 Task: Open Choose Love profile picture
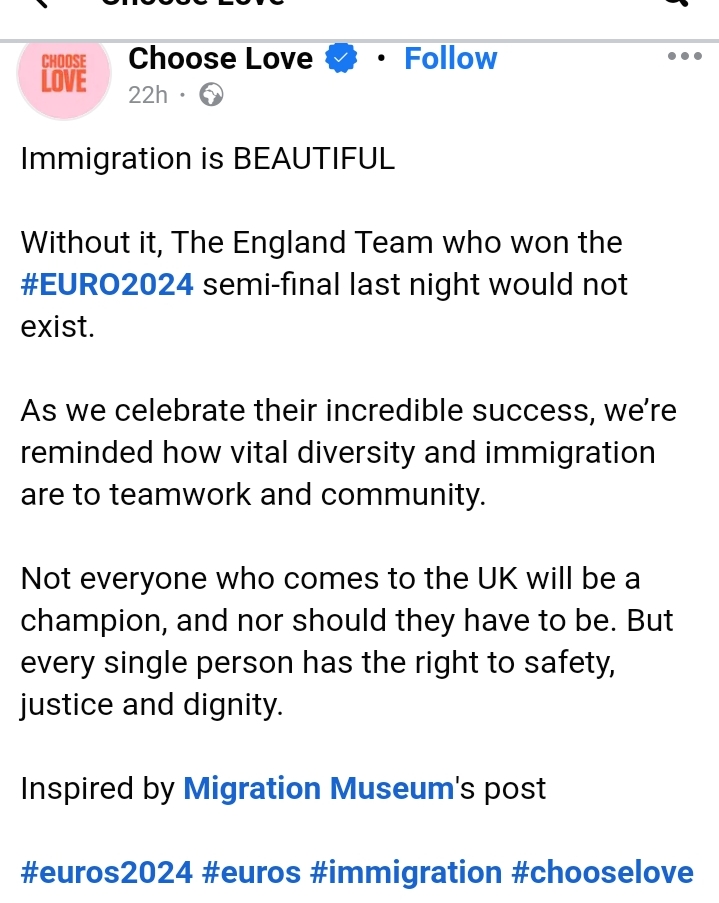point(63,79)
